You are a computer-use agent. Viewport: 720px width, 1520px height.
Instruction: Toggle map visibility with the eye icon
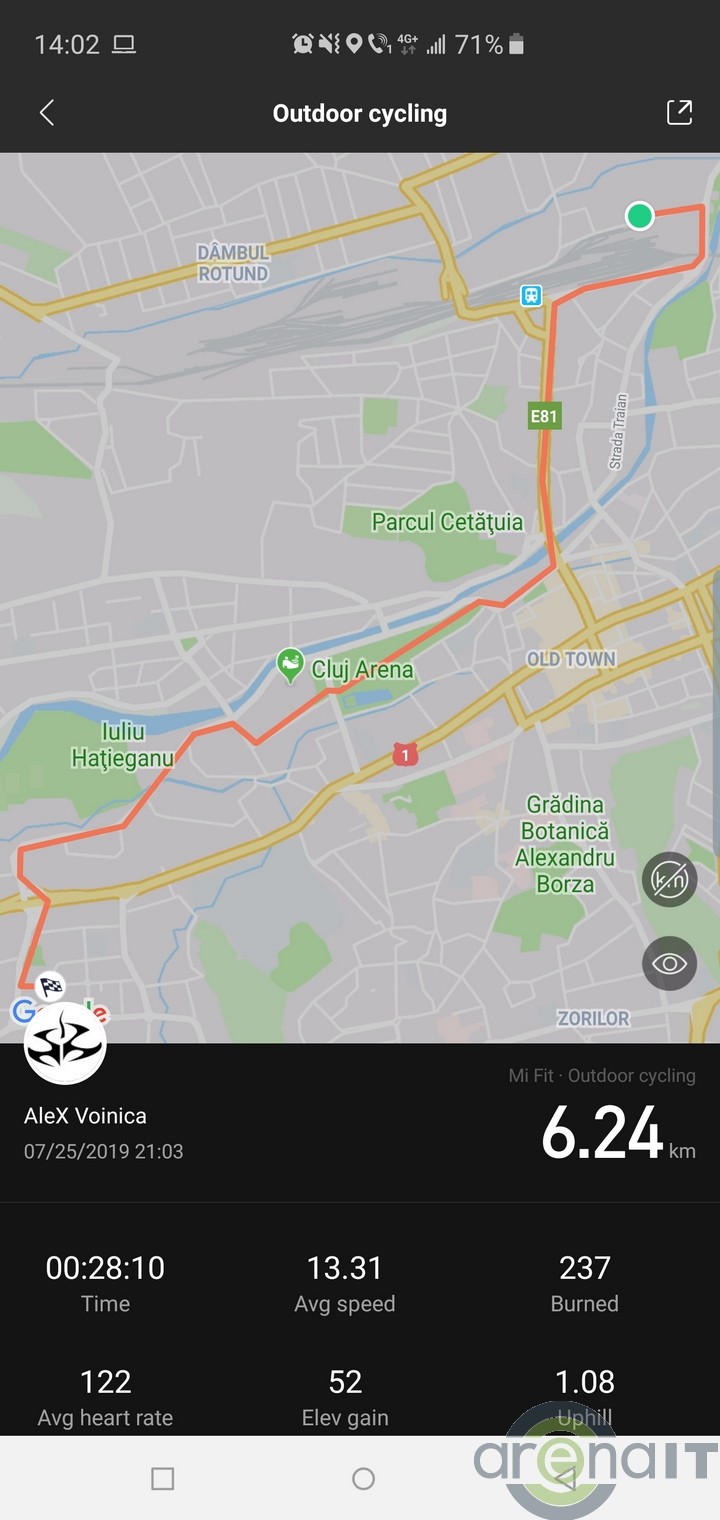point(669,963)
